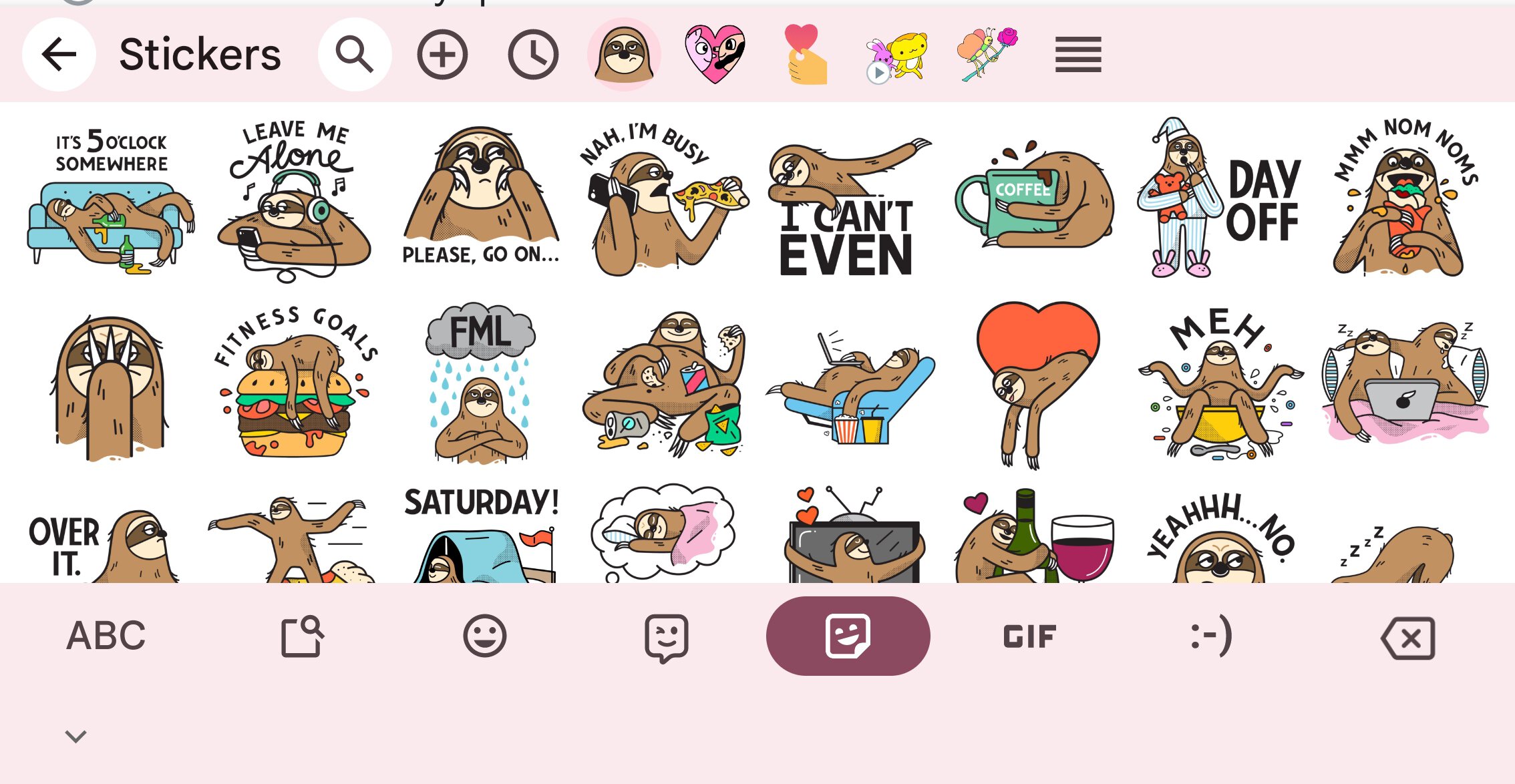Send the "Fitness Goals" burger sloth sticker
The height and width of the screenshot is (784, 1515).
(294, 384)
